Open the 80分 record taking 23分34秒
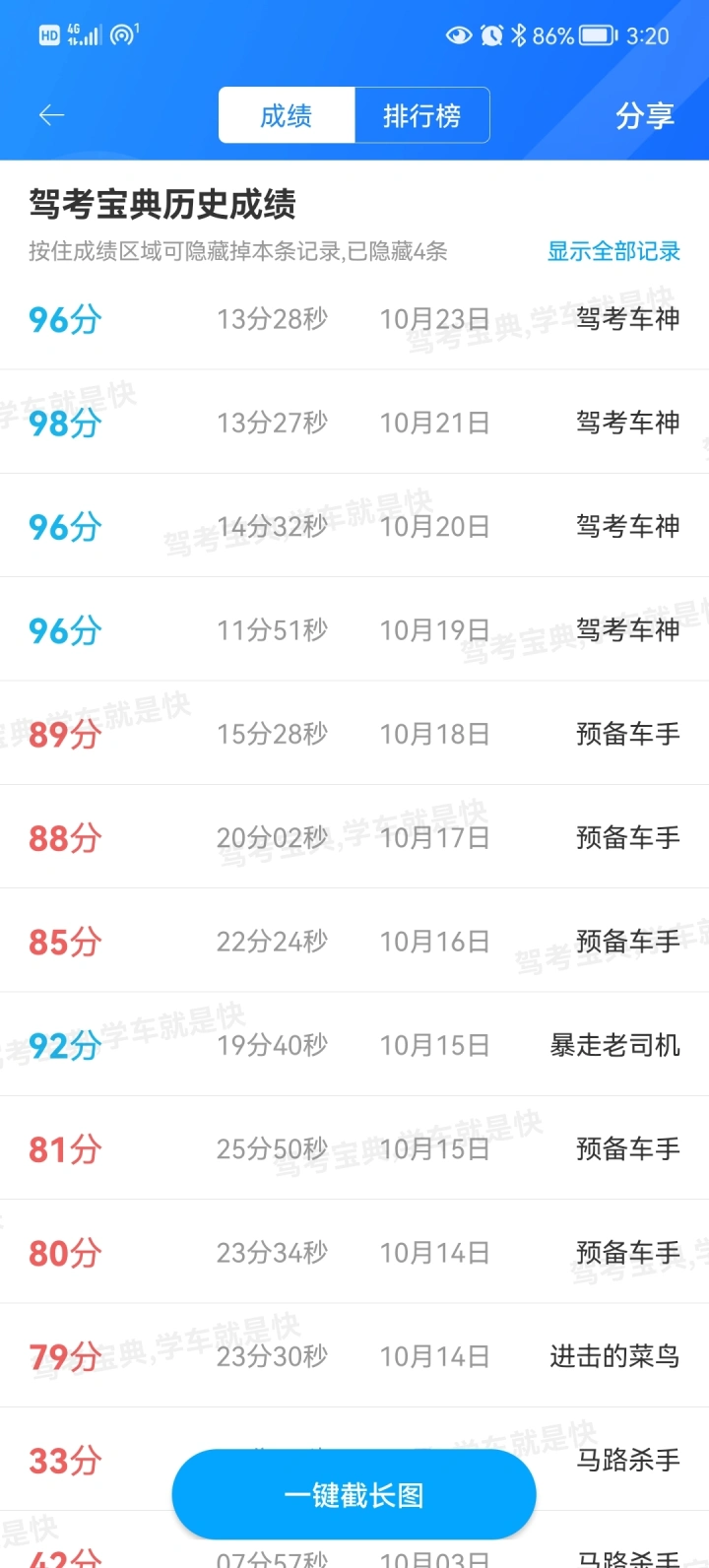Image resolution: width=709 pixels, height=1568 pixels. (354, 1253)
